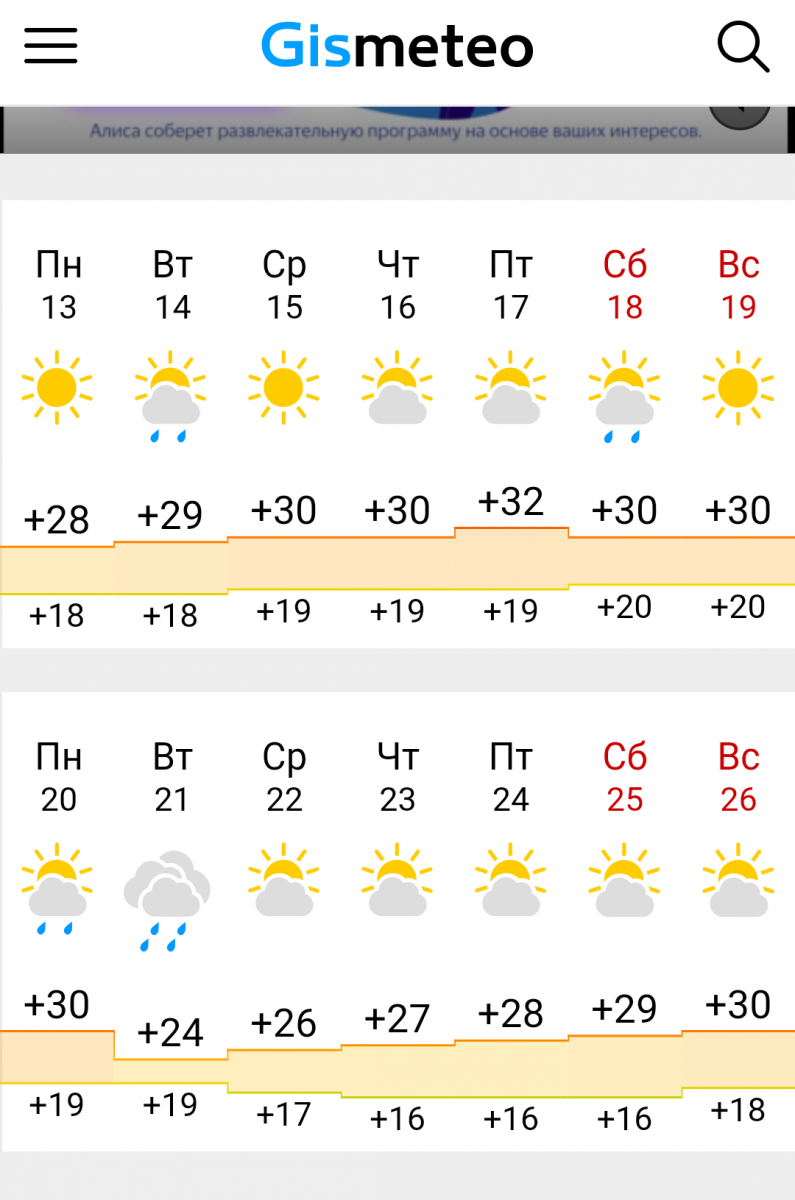Open the Alice ad banner
This screenshot has width=795, height=1200.
[x=397, y=130]
